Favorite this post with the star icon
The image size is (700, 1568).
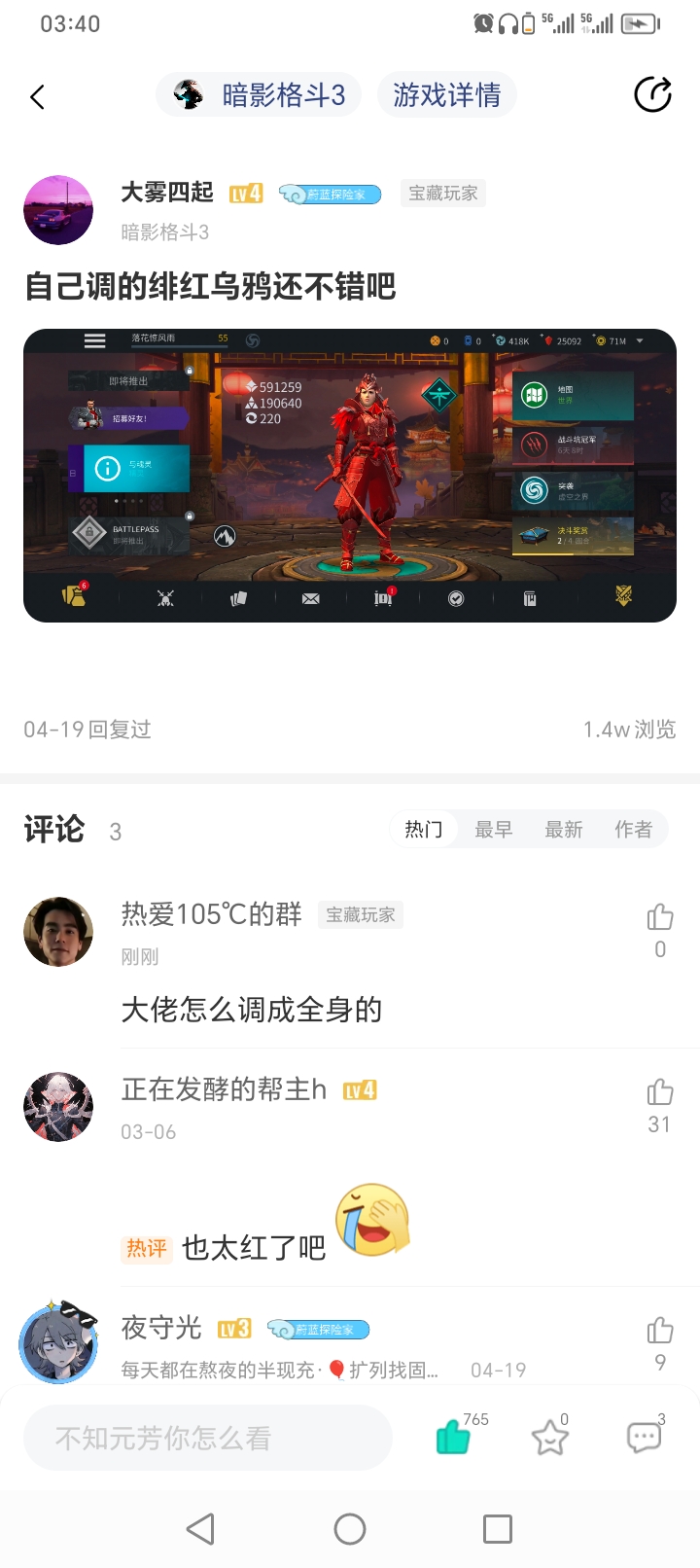click(x=549, y=1438)
